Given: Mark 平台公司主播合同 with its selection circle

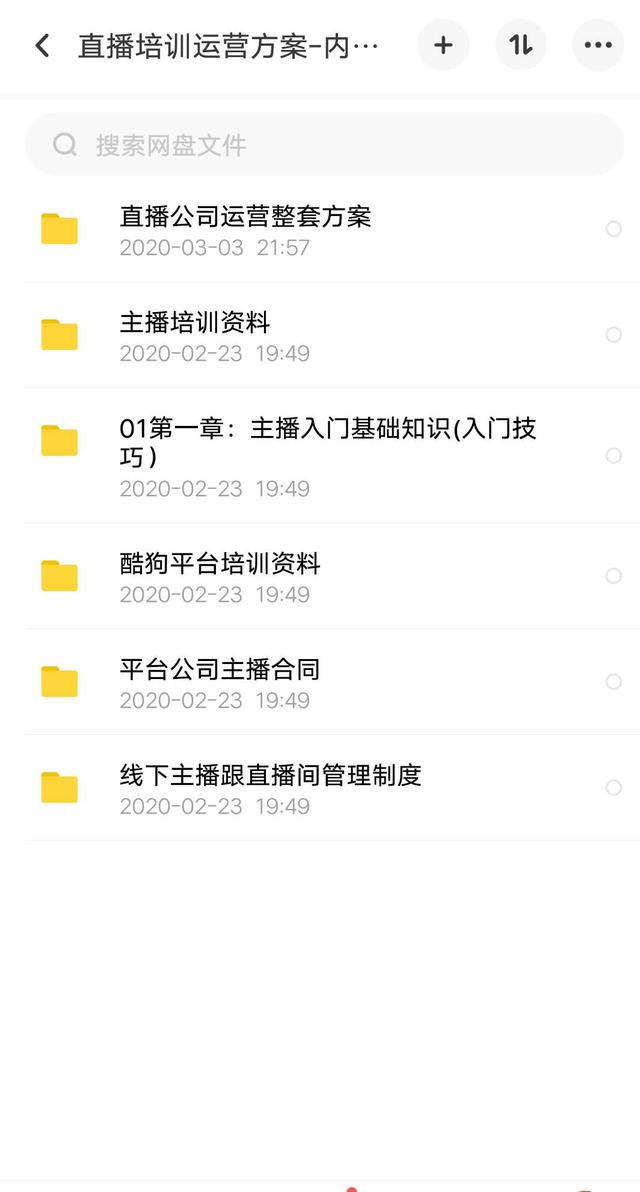Looking at the screenshot, I should (x=613, y=681).
